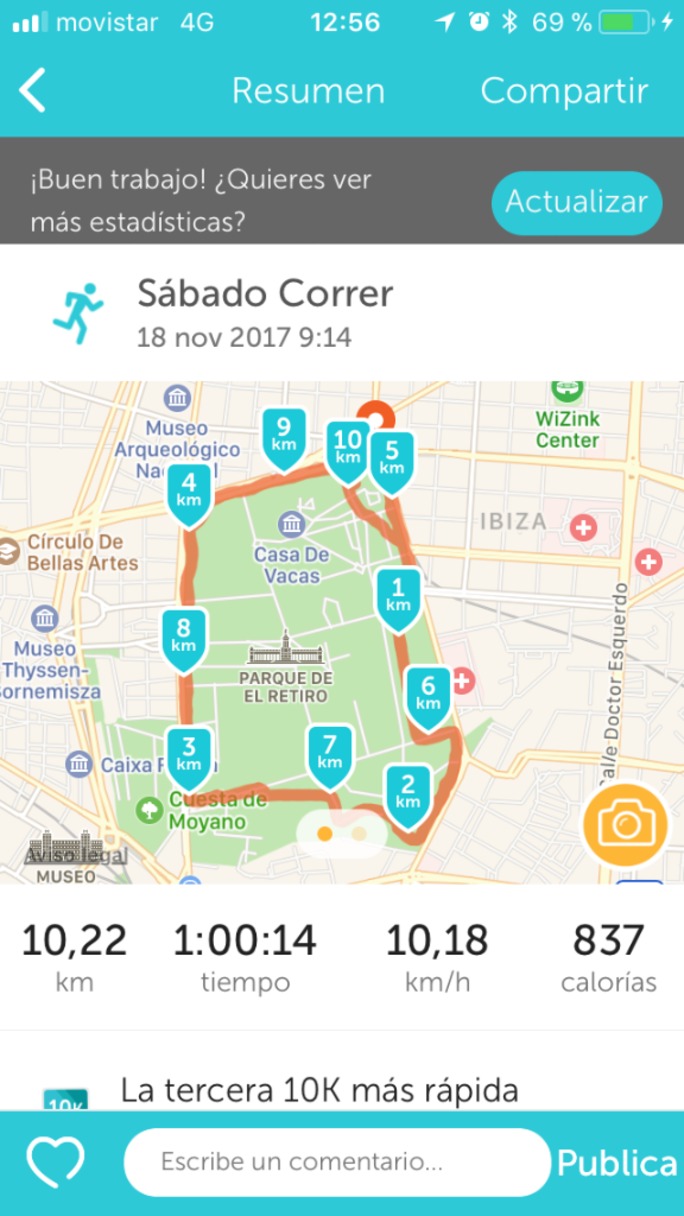Viewport: 684px width, 1216px height.
Task: Tap the Escribe un comentario field
Action: coord(337,1162)
